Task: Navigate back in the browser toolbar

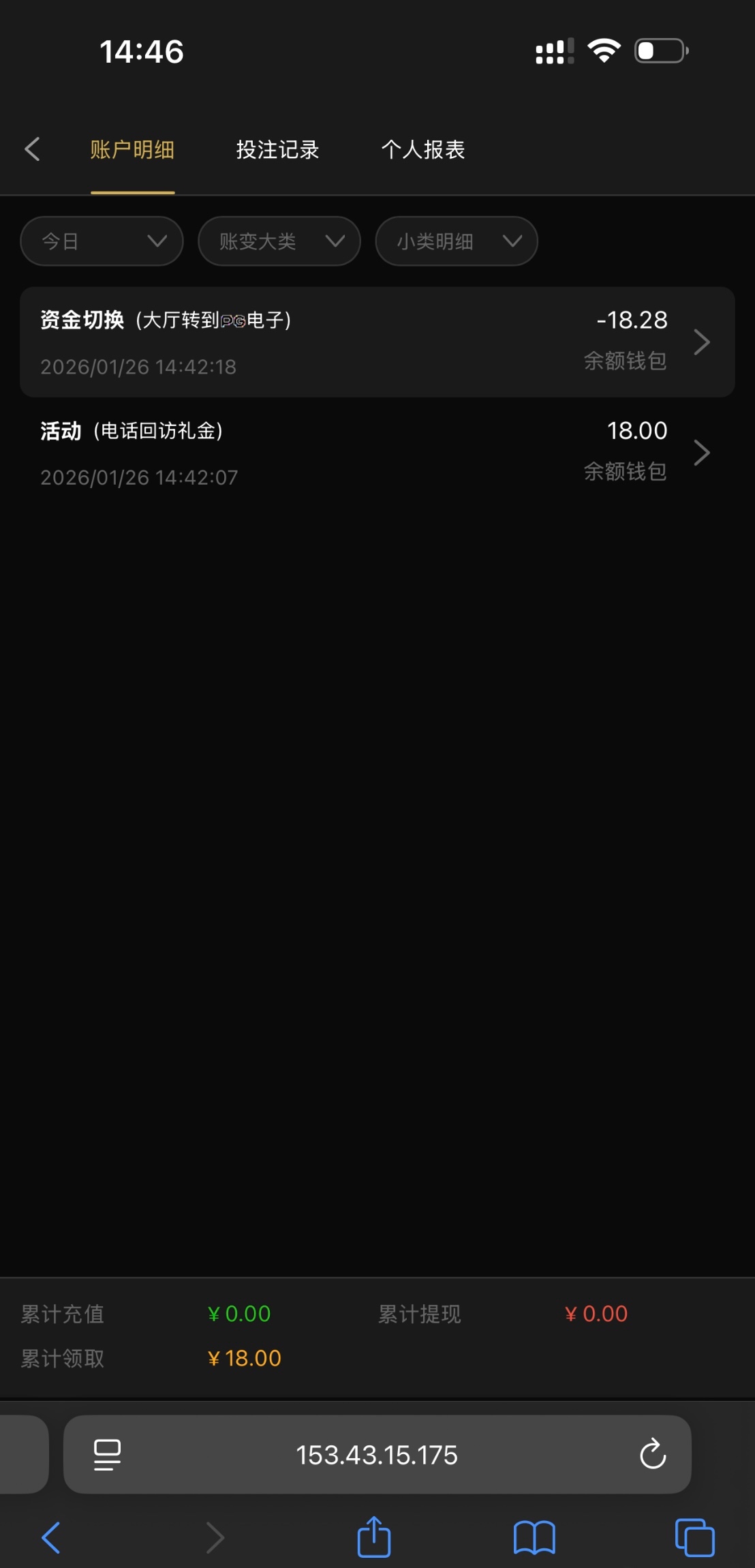Action: click(x=52, y=1538)
